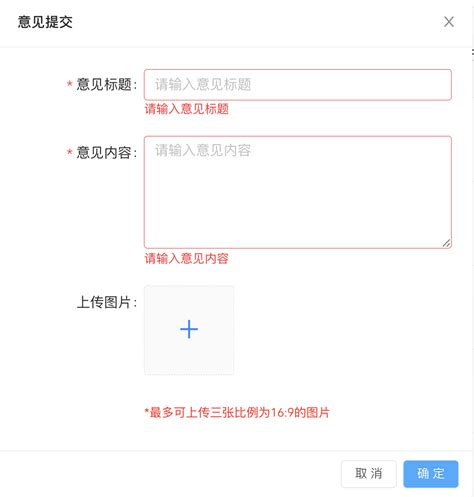Focus the 意见标题 input field
474x497 pixels.
click(298, 85)
